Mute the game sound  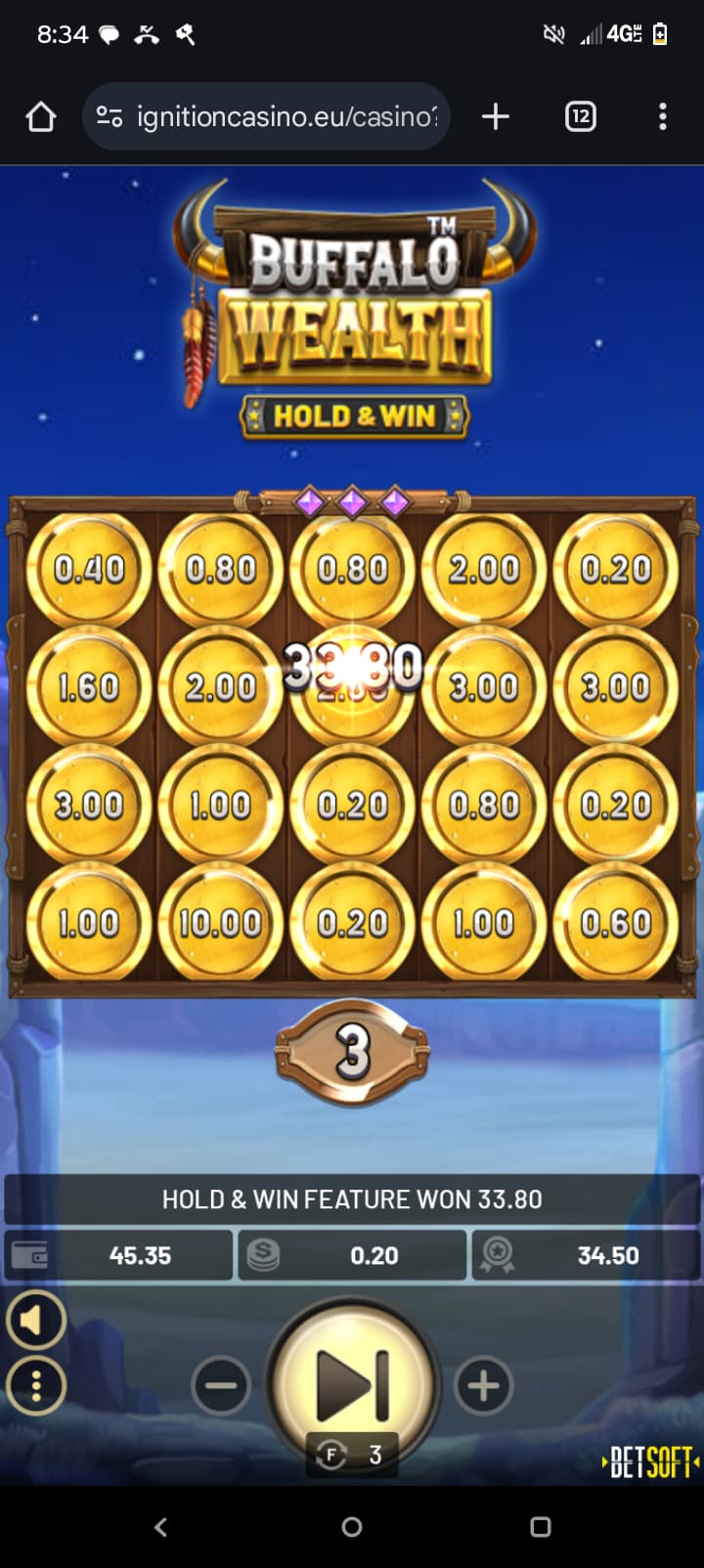(35, 1322)
